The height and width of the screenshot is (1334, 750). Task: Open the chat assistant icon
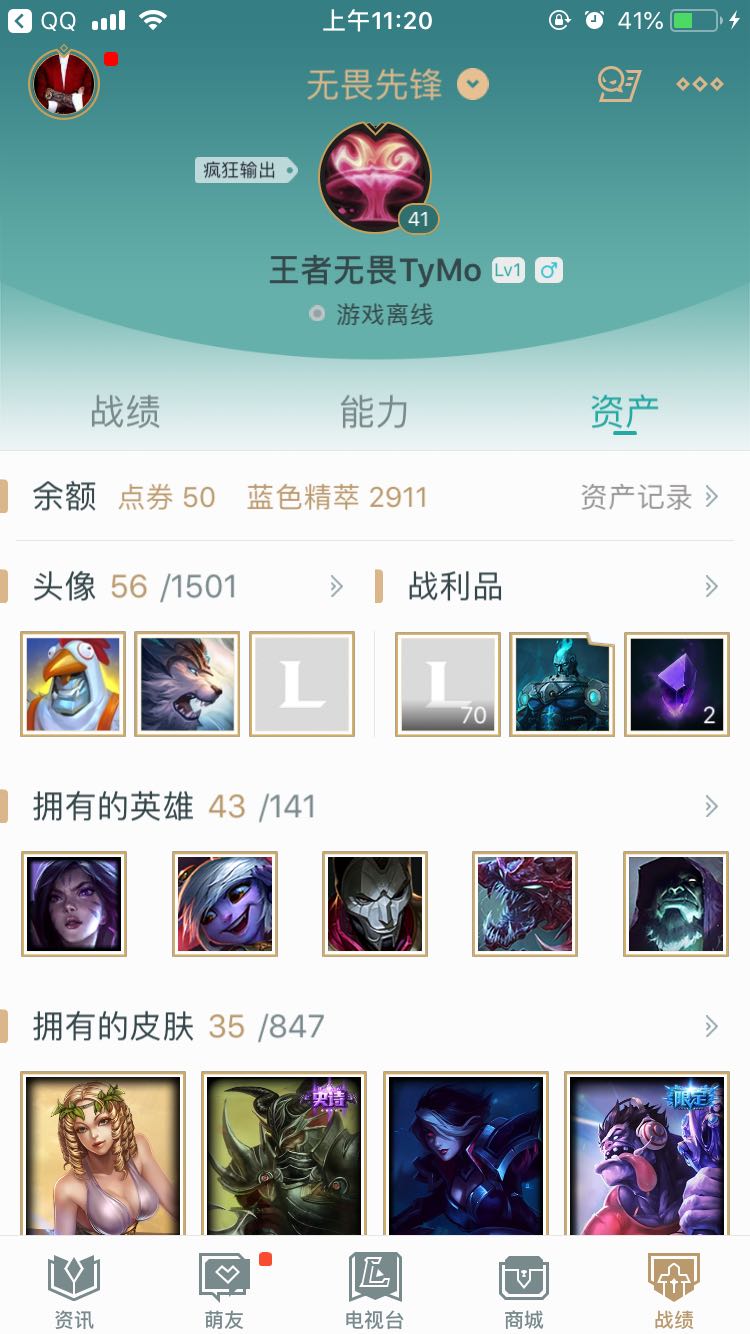click(x=618, y=84)
